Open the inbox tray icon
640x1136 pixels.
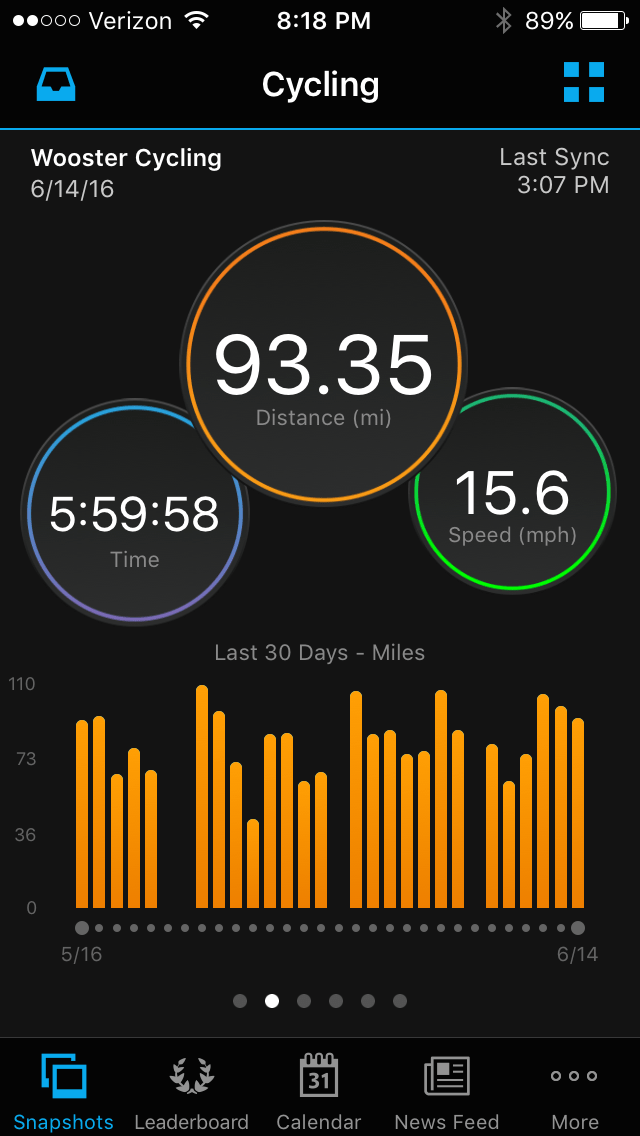click(x=56, y=84)
